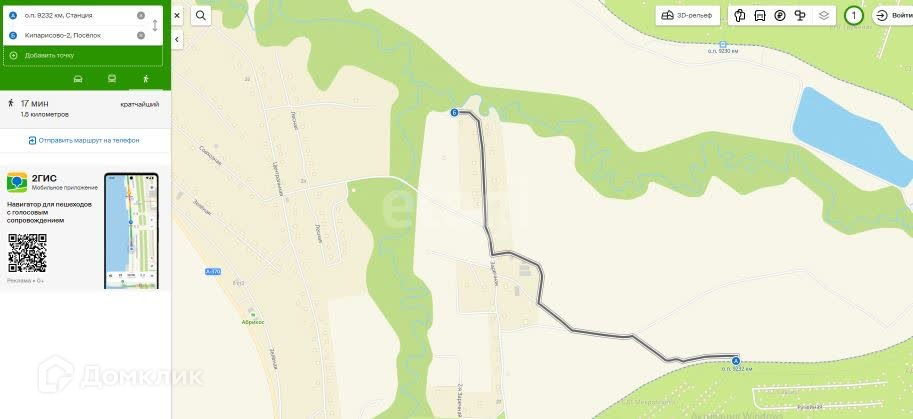
Task: Show the public transport bus layer
Action: click(x=760, y=16)
